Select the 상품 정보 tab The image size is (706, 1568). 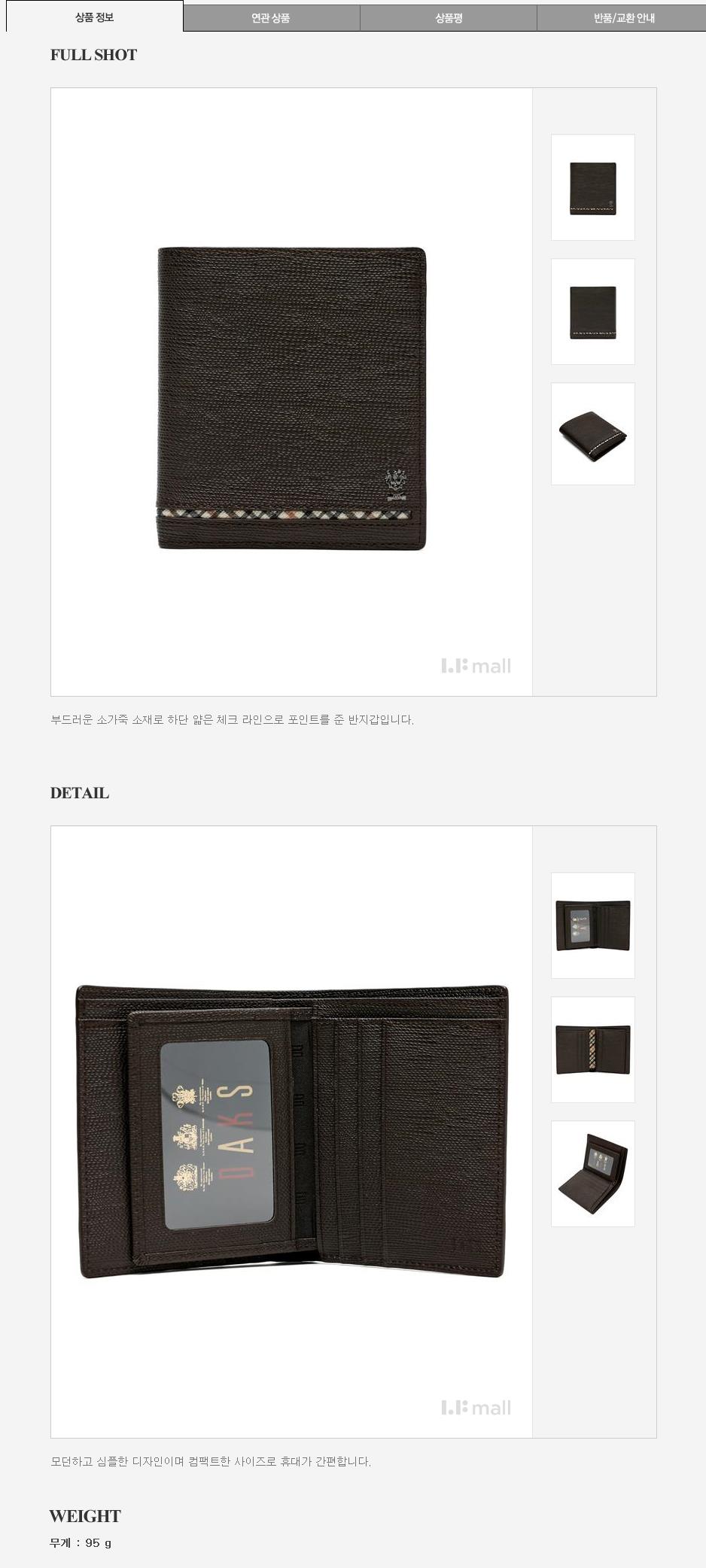(x=94, y=17)
